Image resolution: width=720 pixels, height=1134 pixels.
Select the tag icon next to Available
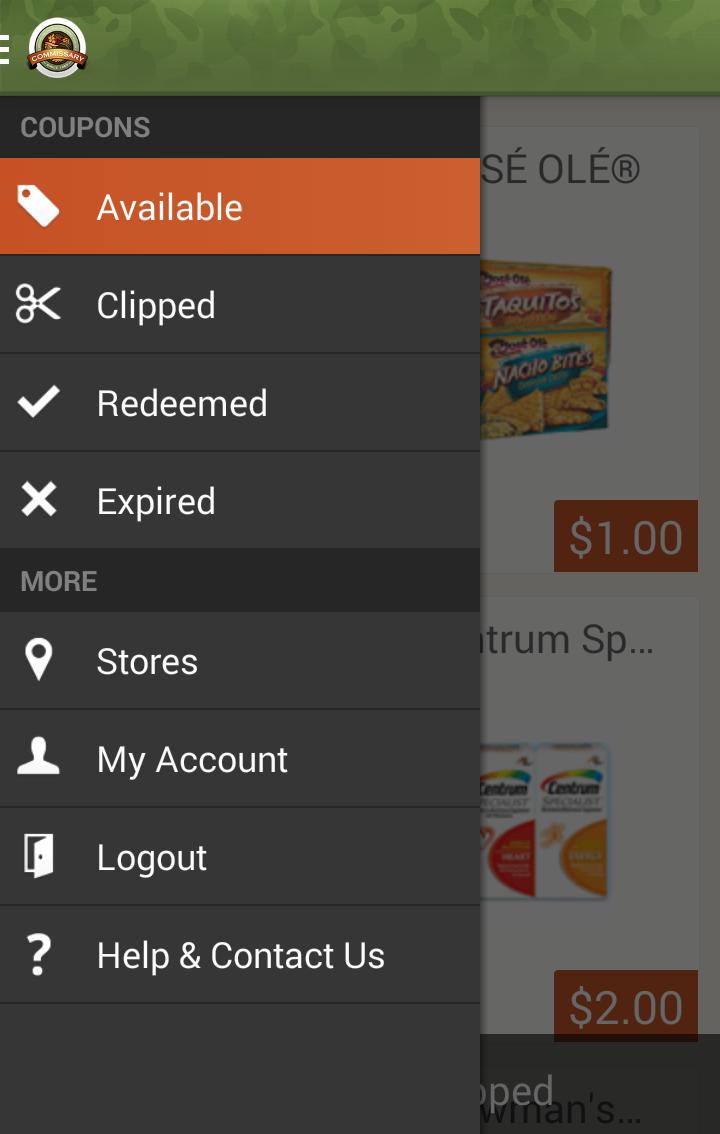pos(38,206)
